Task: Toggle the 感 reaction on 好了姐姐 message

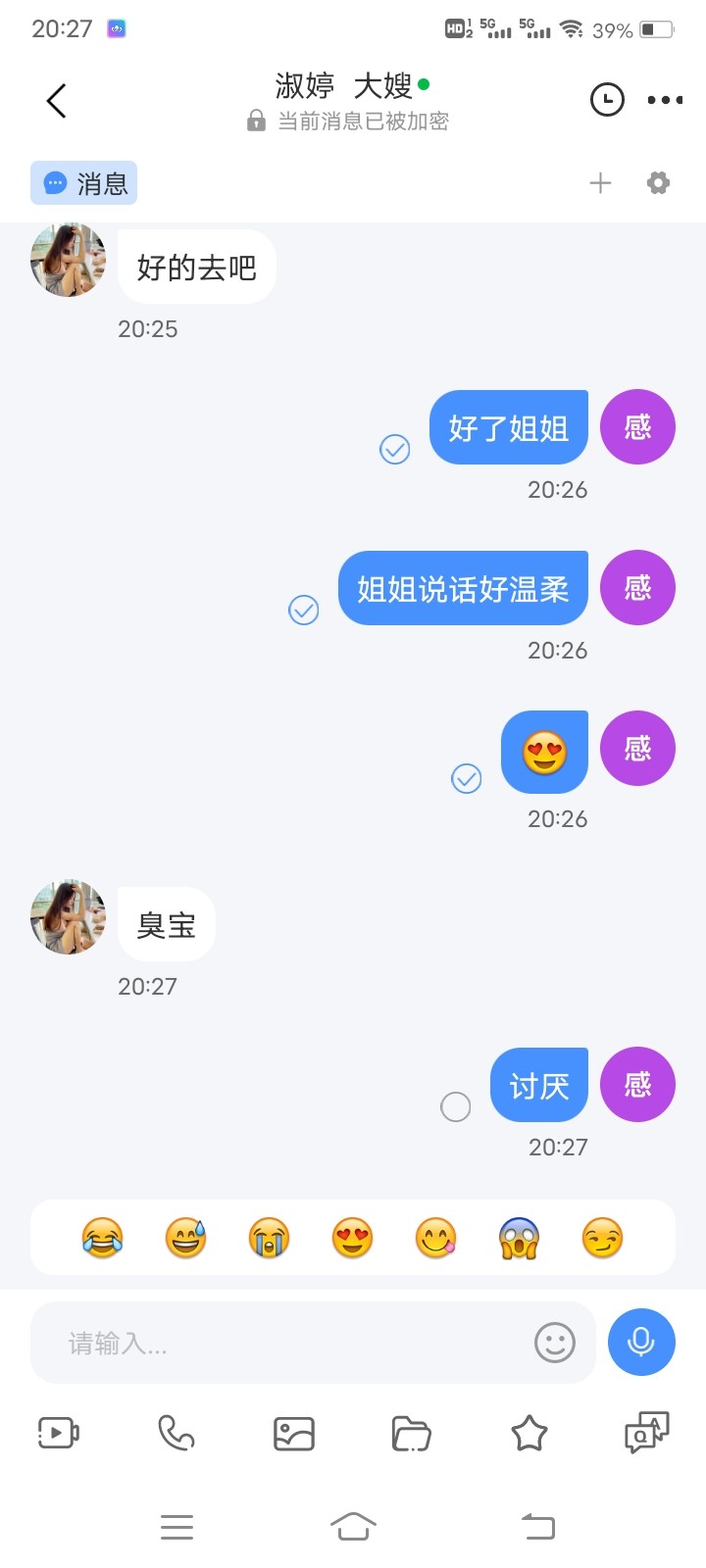Action: coord(637,427)
